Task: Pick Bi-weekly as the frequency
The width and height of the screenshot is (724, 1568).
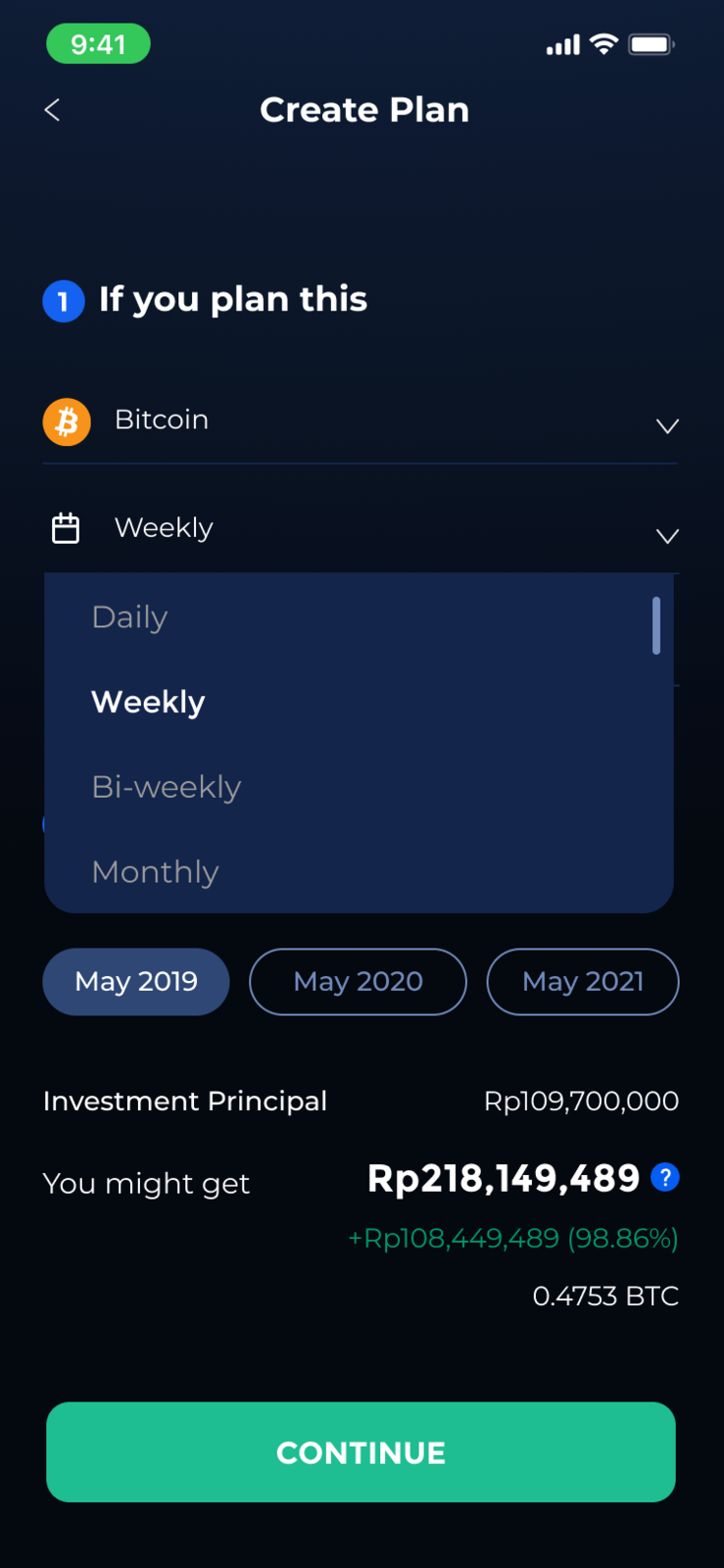Action: click(167, 787)
